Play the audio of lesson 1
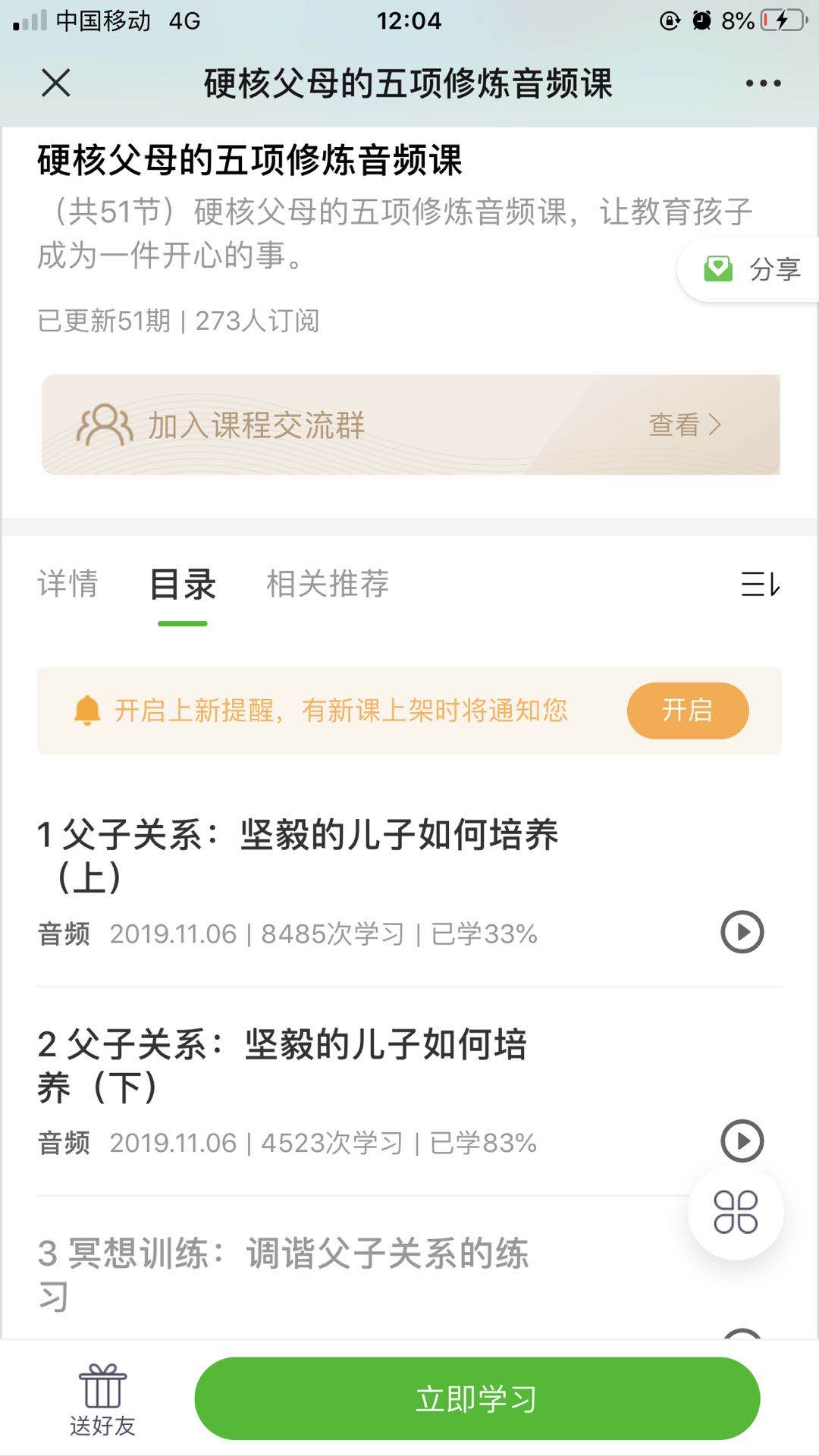The height and width of the screenshot is (1456, 819). tap(742, 931)
